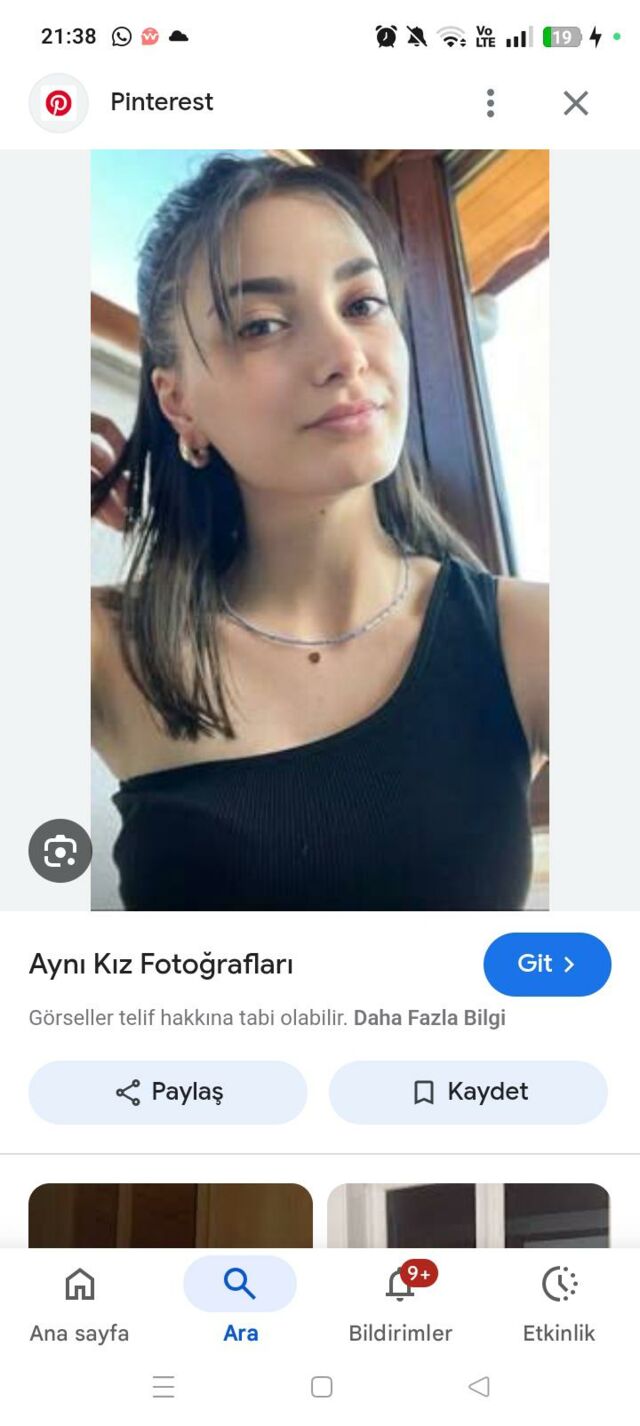Go to the system home screen
This screenshot has height=1426, width=640.
click(x=321, y=1387)
